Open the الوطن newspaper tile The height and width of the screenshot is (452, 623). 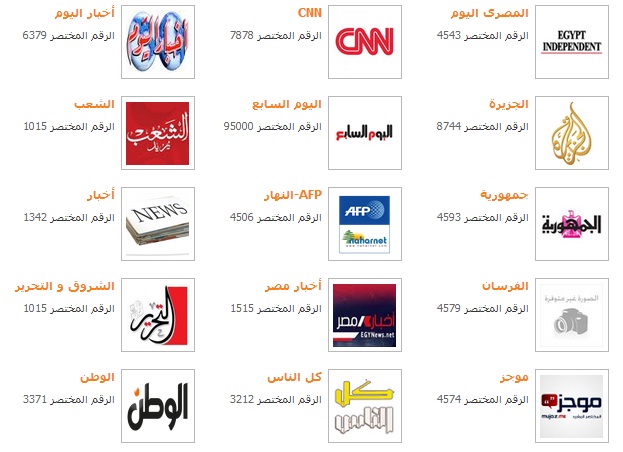pos(157,406)
